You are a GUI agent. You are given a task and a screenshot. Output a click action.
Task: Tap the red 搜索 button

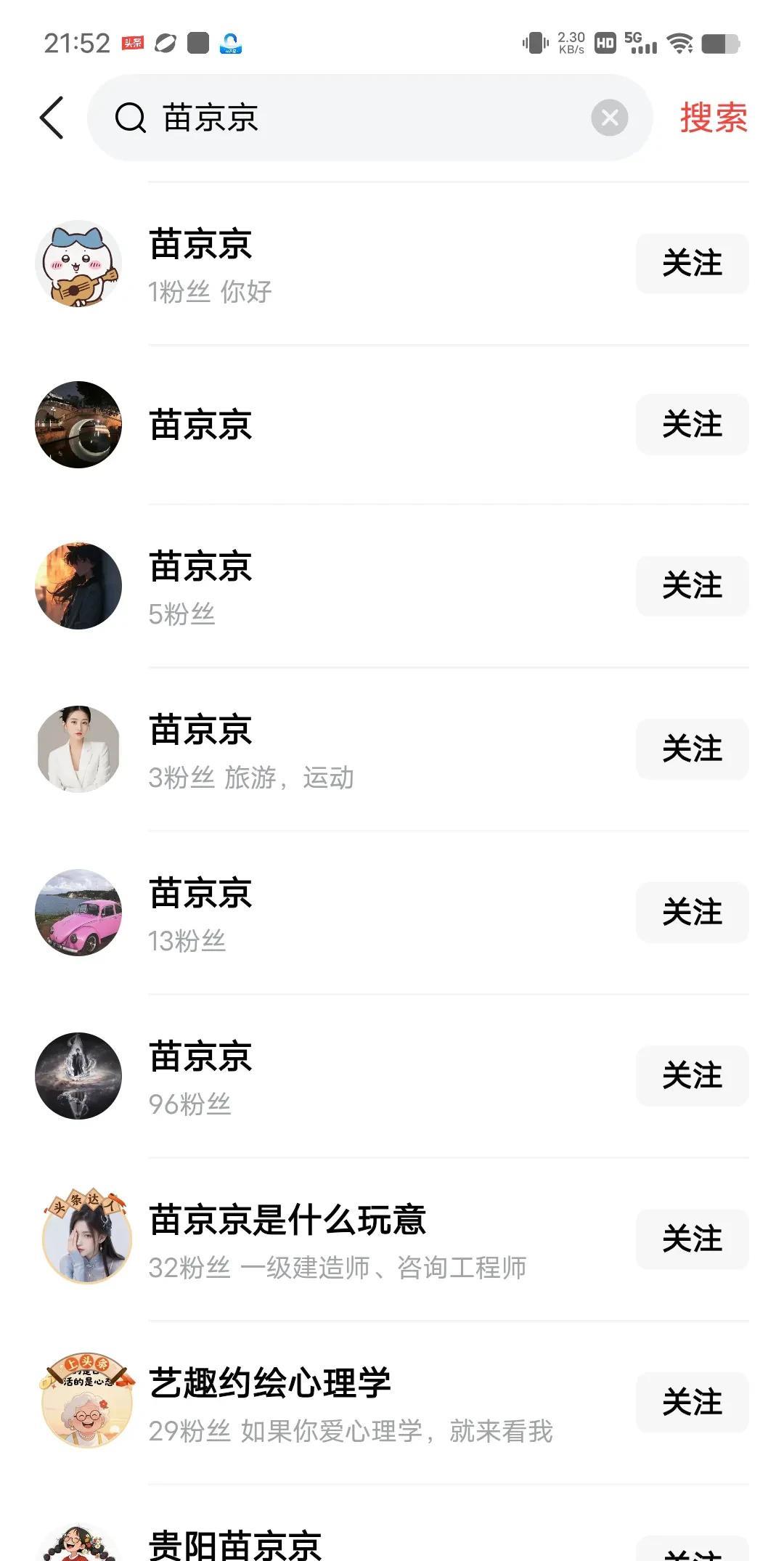(x=713, y=118)
